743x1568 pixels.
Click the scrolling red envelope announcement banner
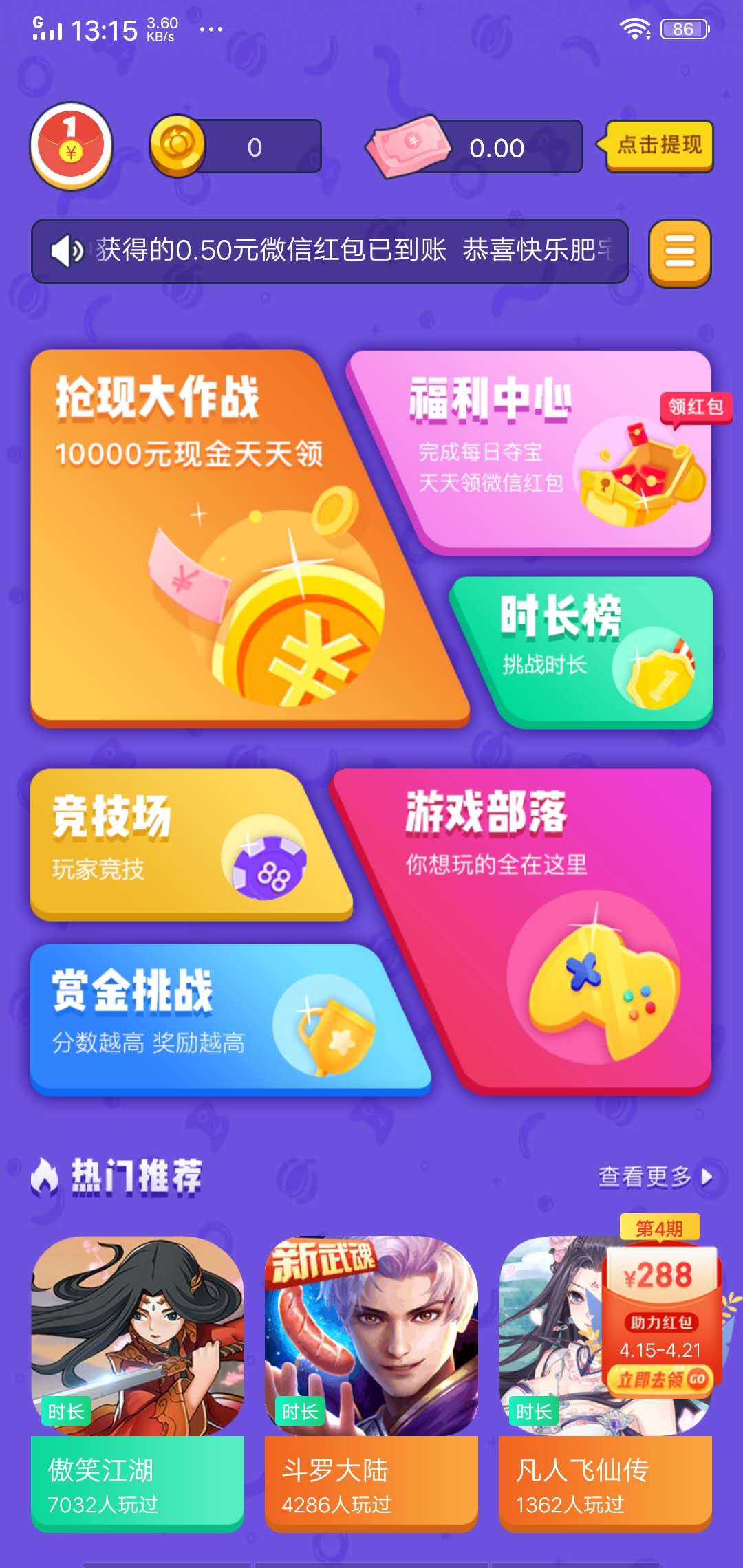click(x=330, y=252)
